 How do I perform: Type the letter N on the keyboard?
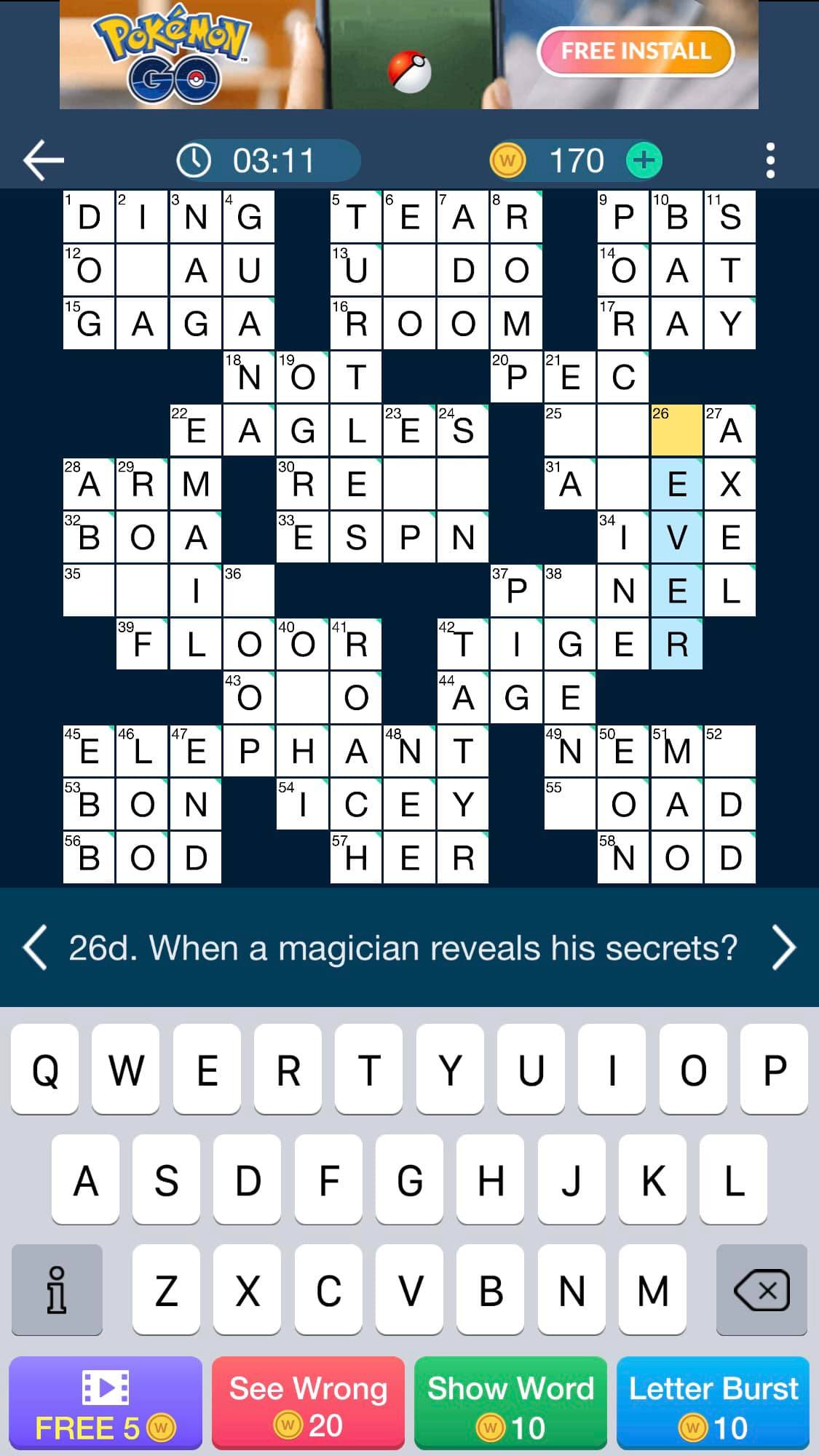point(571,1291)
